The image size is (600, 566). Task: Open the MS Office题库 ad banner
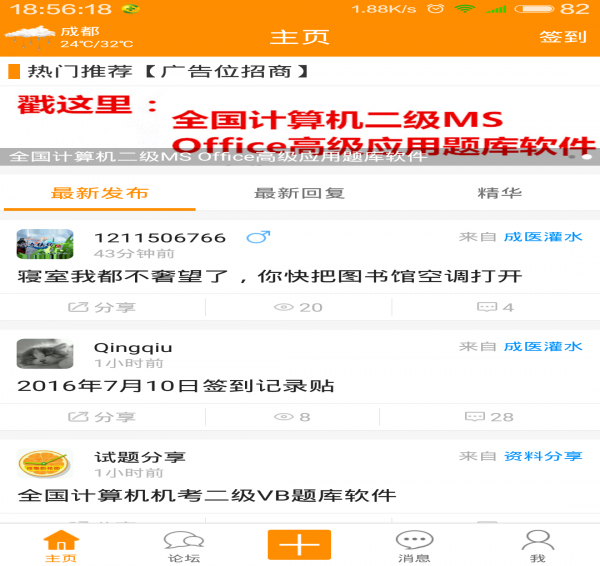tap(300, 125)
